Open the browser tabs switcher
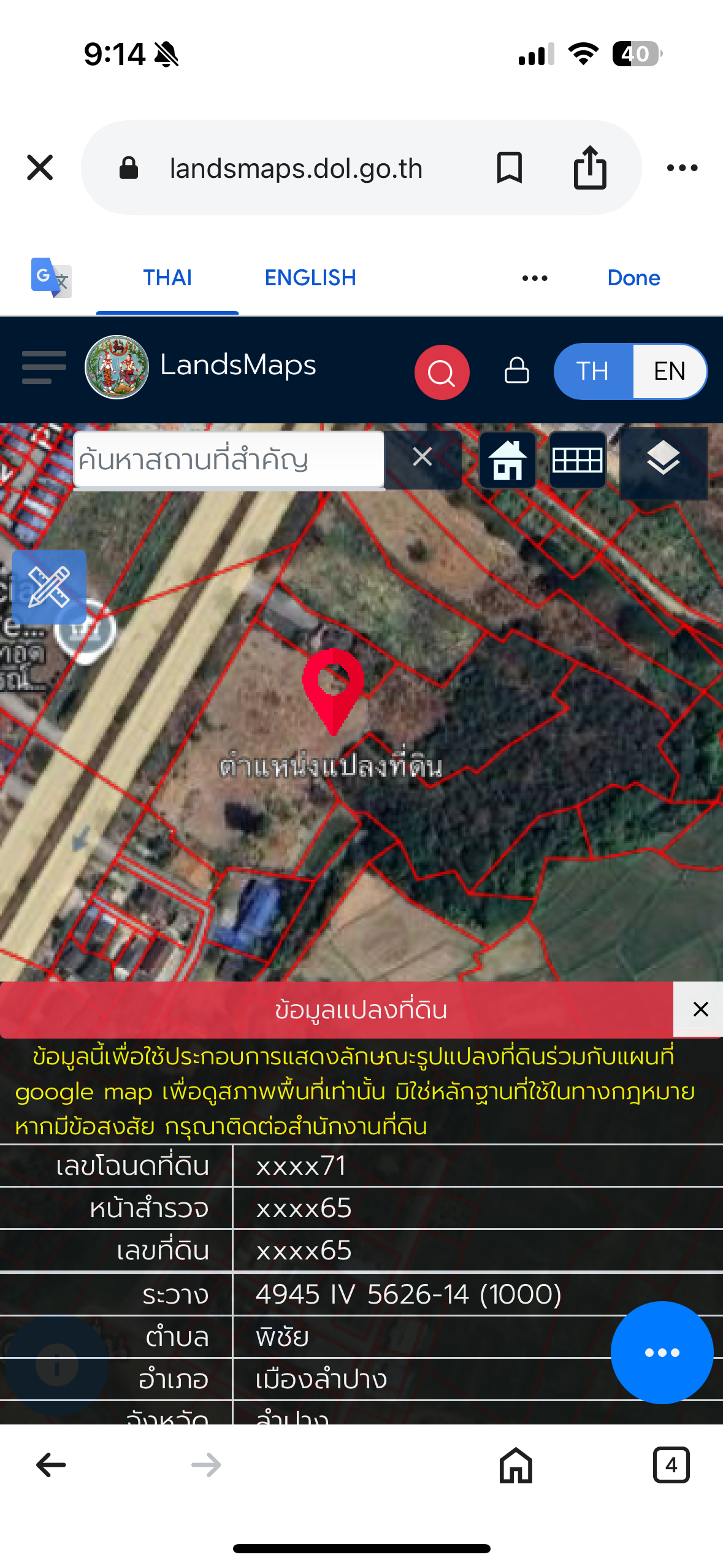Screen dimensions: 723x1568 [671, 1465]
